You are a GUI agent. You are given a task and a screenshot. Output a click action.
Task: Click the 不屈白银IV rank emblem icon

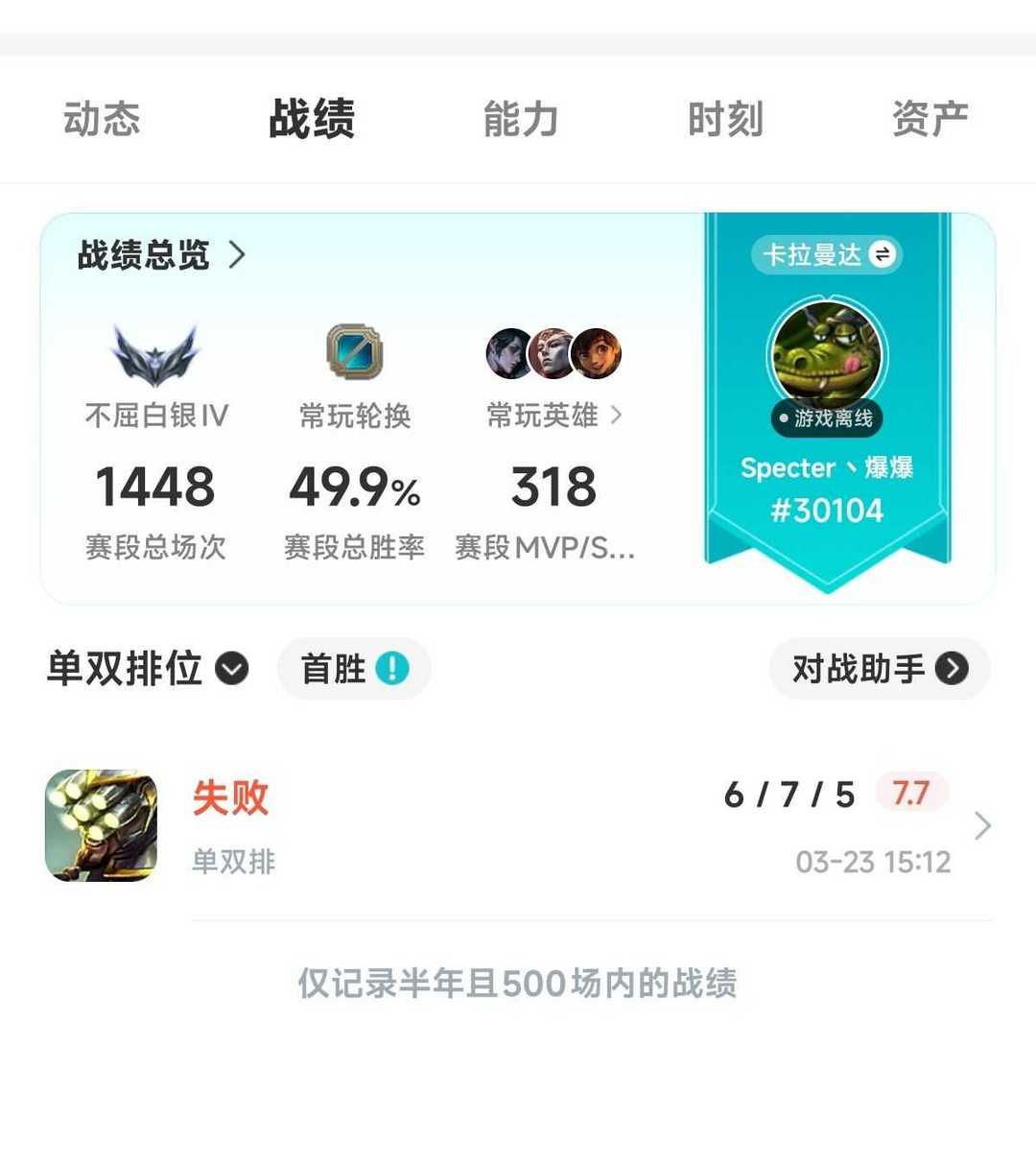[x=155, y=355]
